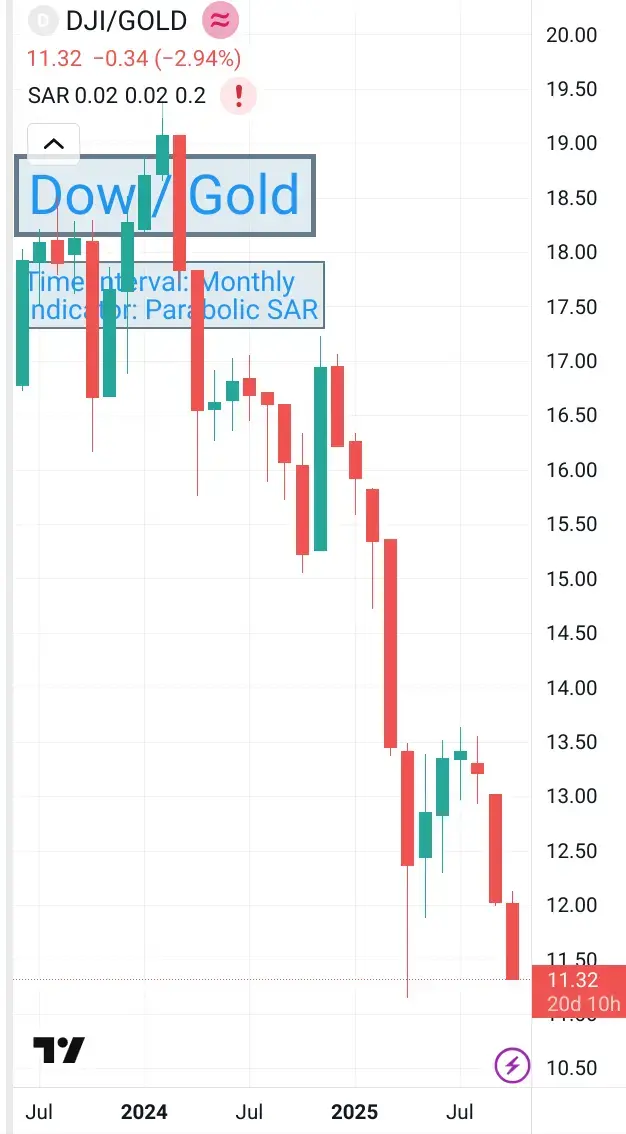Tap the red exclamation warning beside SAR

tap(240, 96)
